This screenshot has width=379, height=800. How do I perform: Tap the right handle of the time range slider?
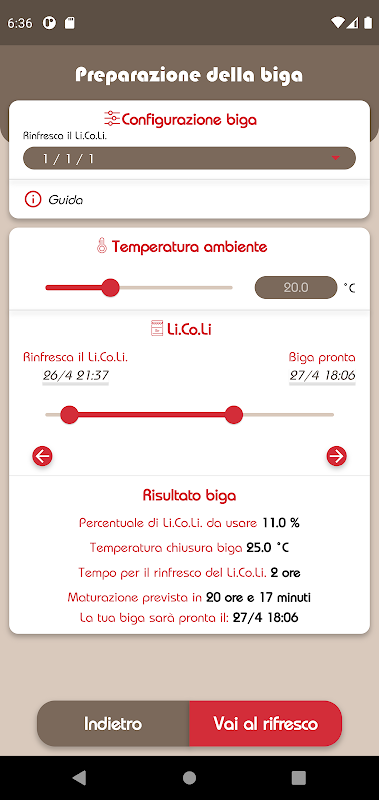pos(234,415)
